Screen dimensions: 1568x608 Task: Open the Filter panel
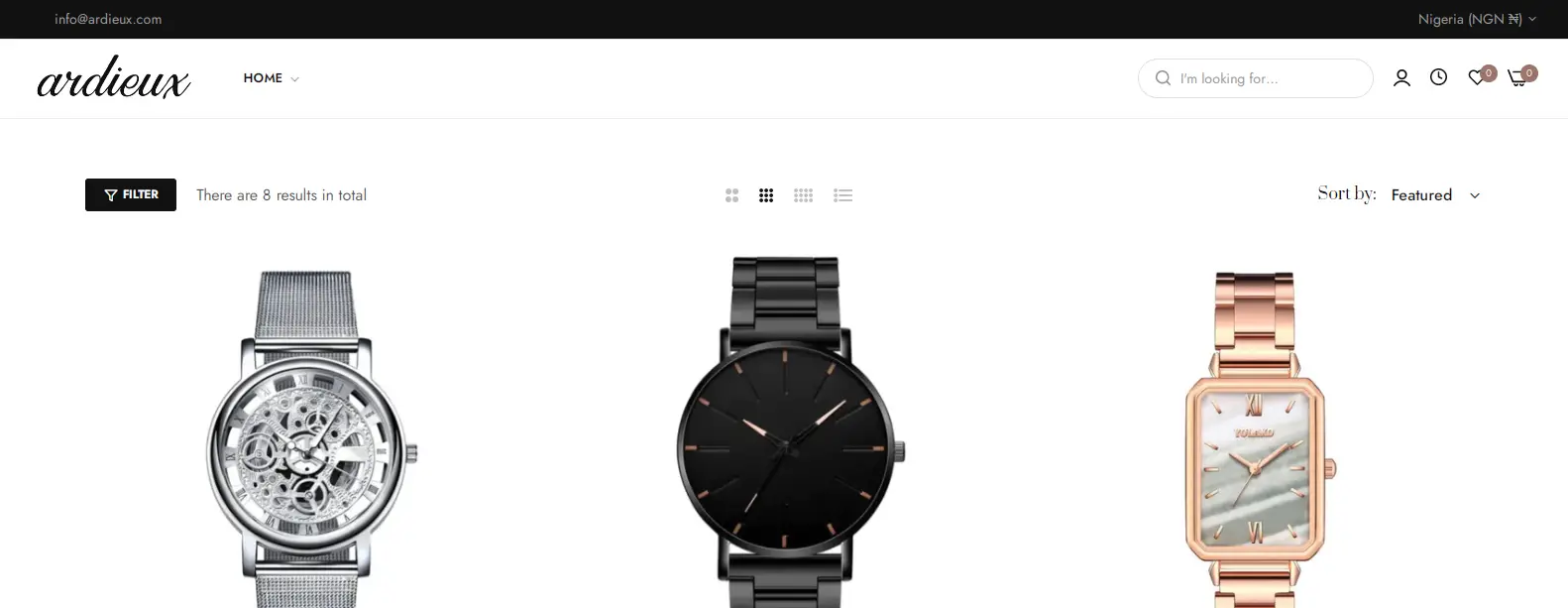point(131,194)
